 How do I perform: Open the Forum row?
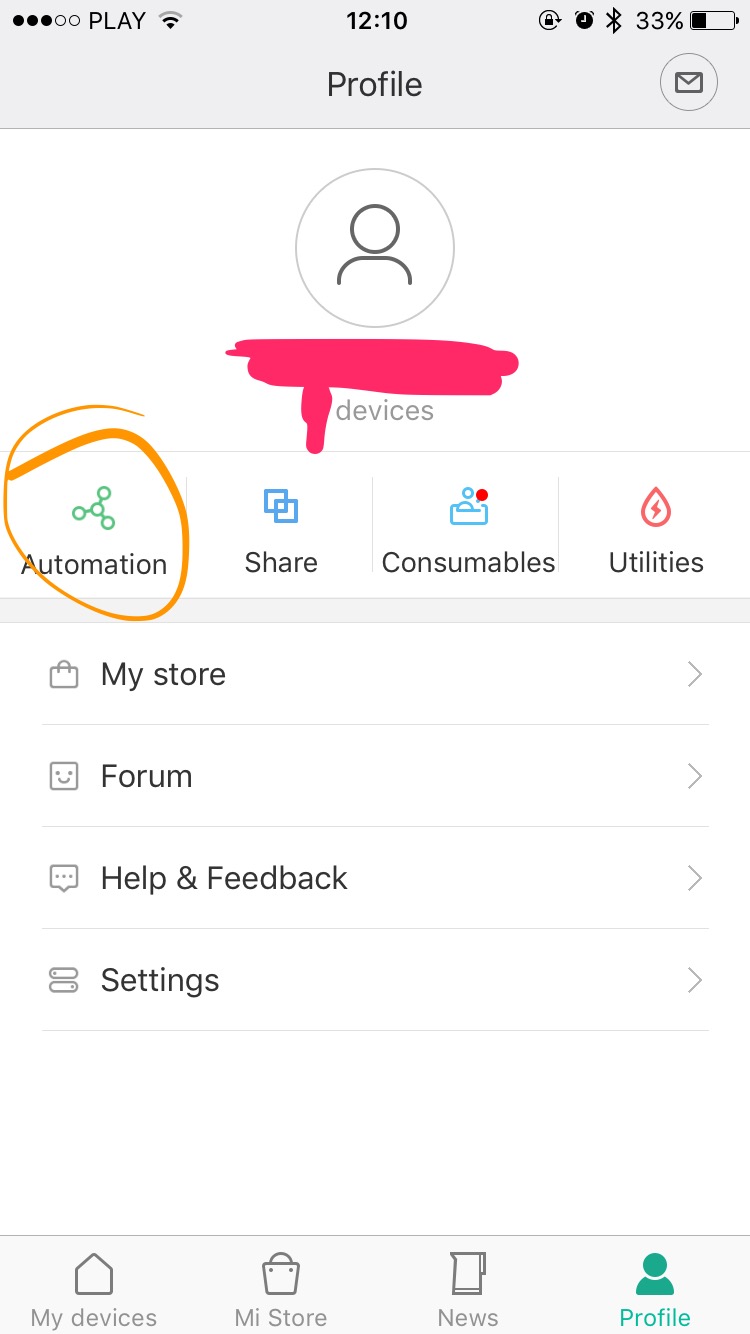375,777
